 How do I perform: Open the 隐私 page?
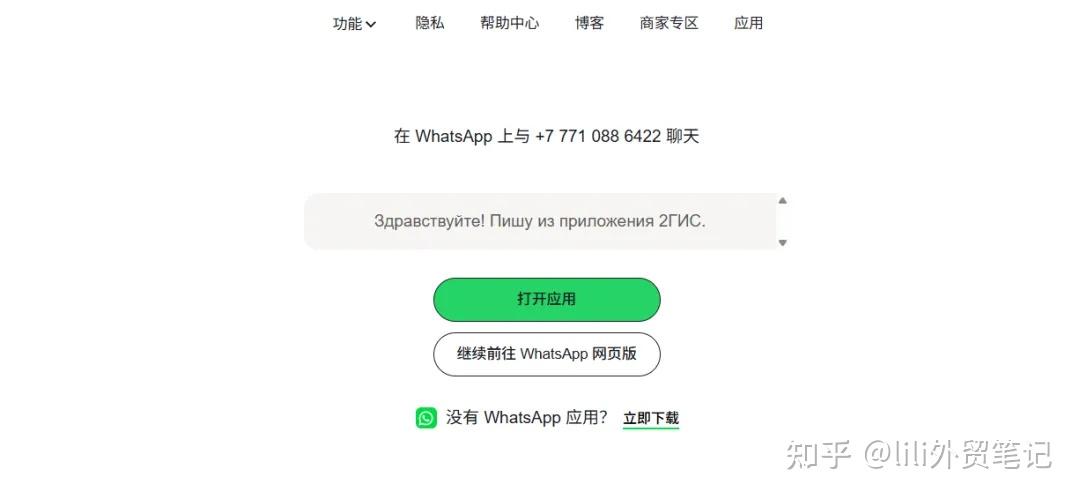pos(429,23)
